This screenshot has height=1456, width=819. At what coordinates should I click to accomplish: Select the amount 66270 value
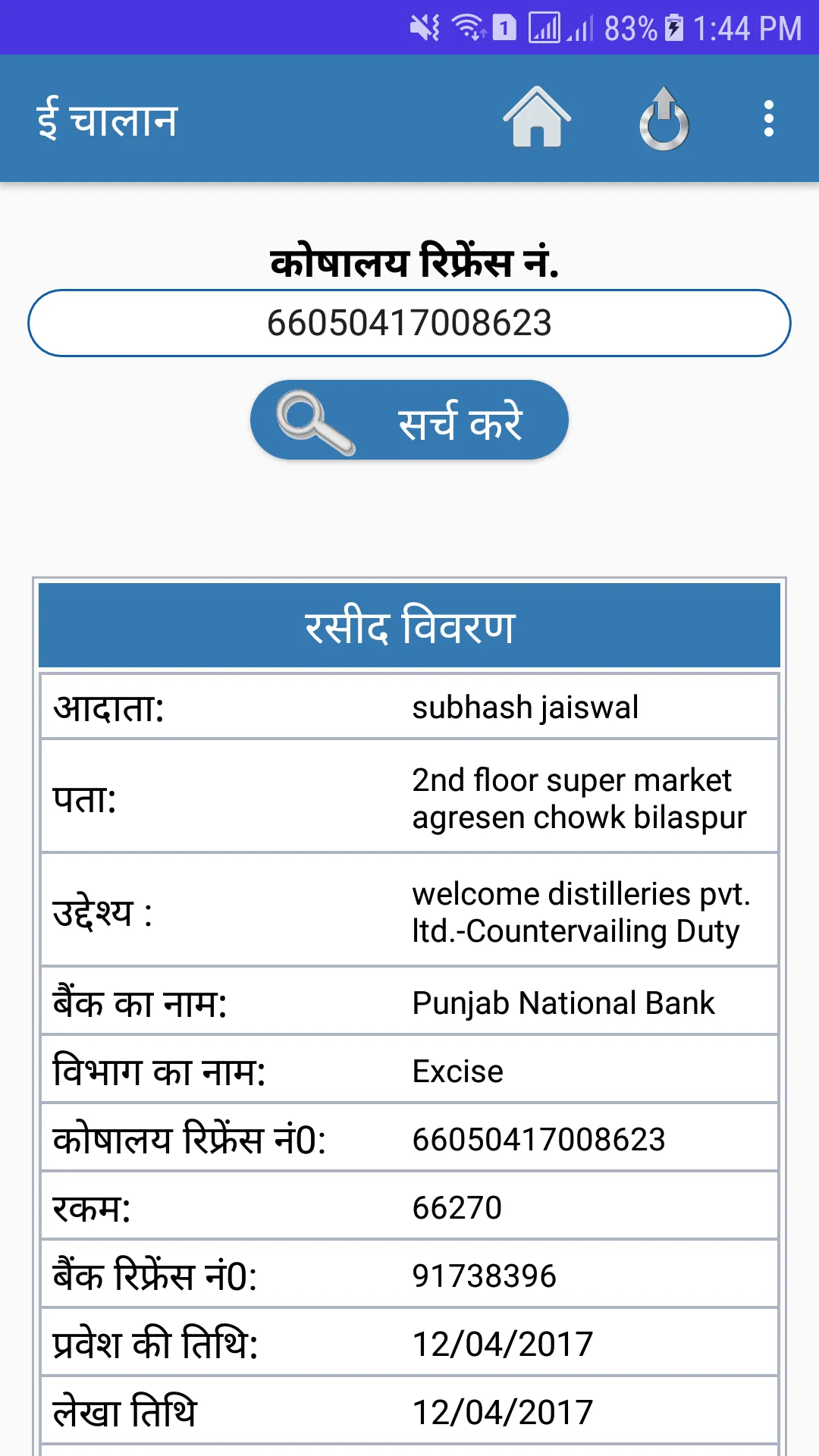(457, 1205)
